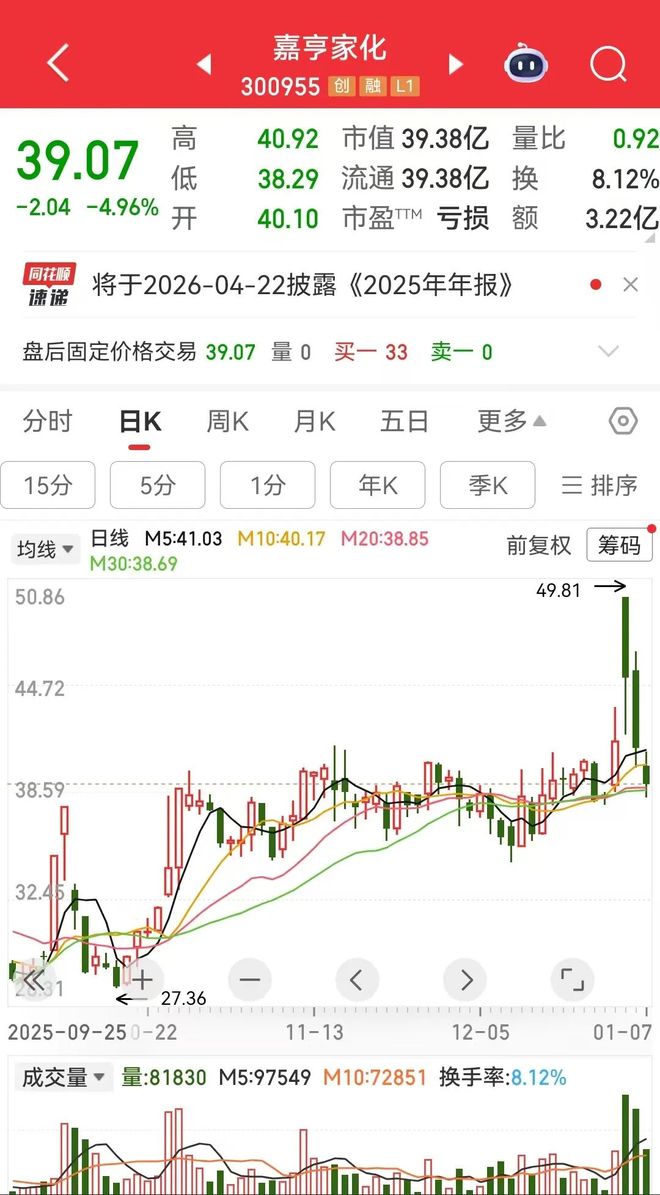The width and height of the screenshot is (660, 1195).
Task: Switch to the previous stock
Action: [x=204, y=65]
